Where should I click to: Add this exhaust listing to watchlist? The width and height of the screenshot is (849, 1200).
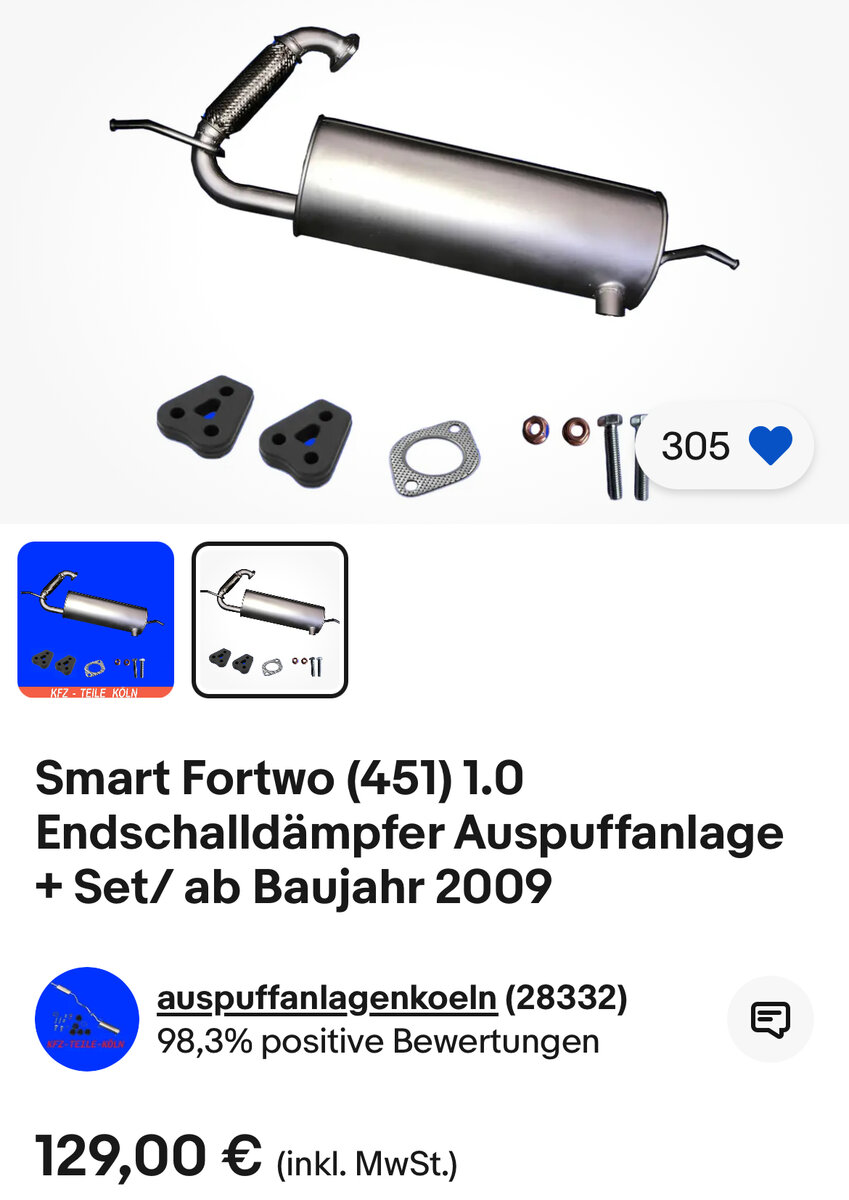[769, 446]
